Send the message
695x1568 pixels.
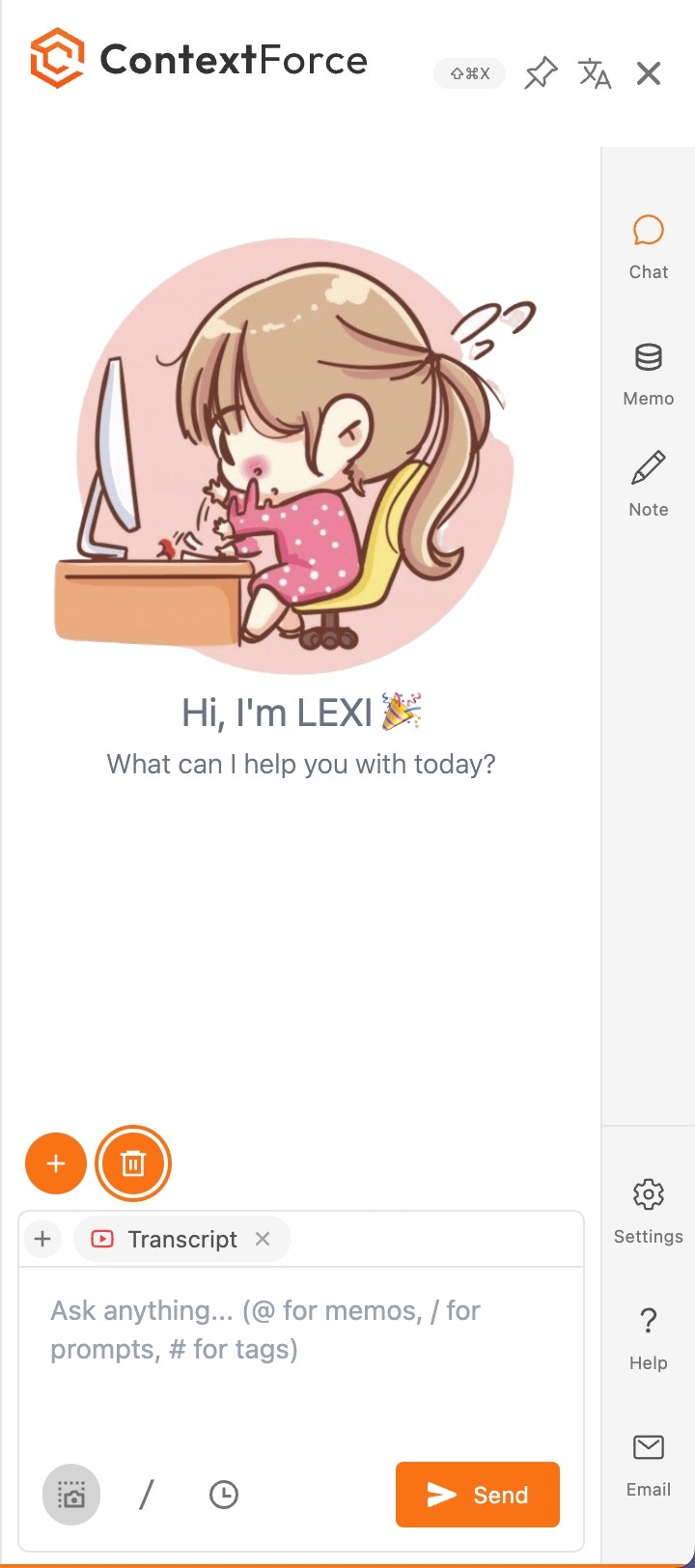[478, 1495]
